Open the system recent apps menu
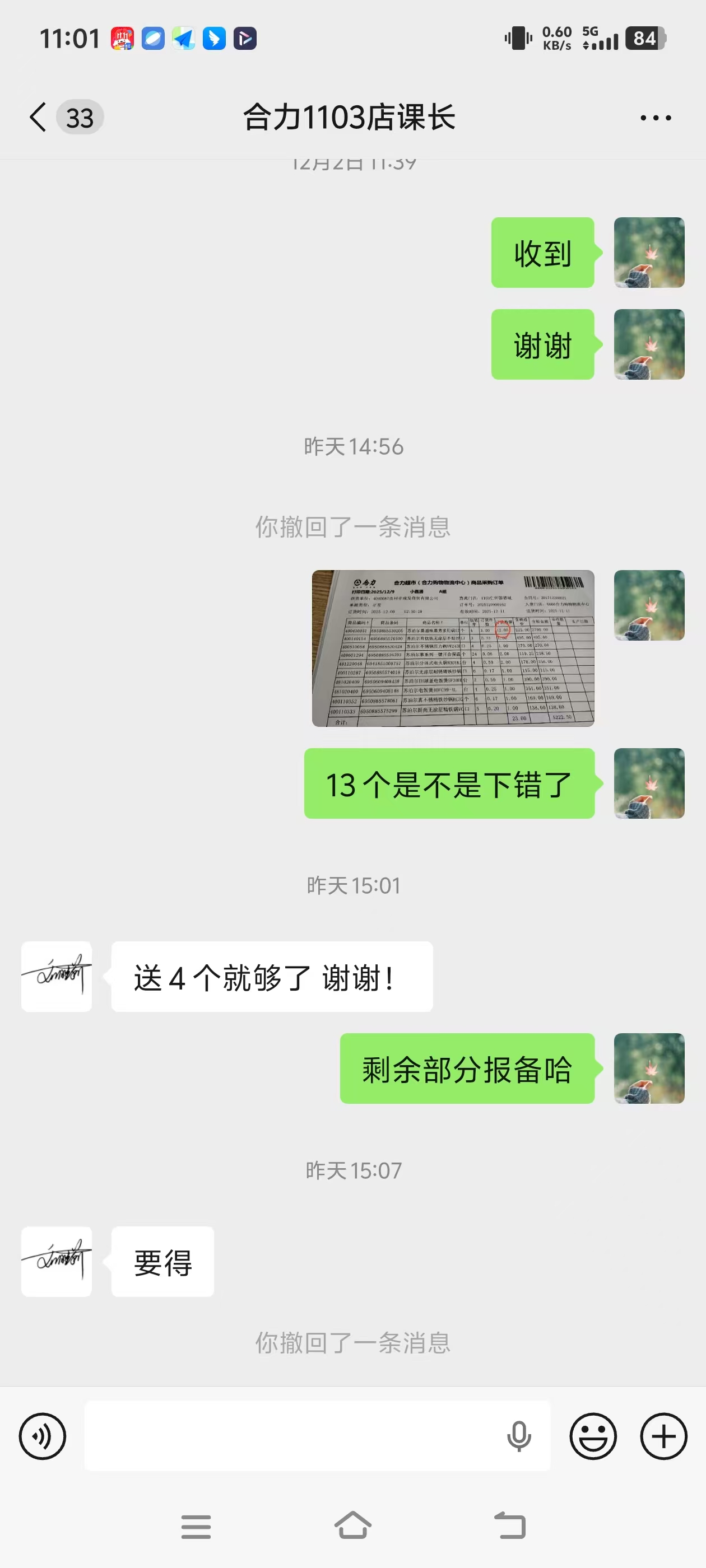Screen dimensions: 706x1568 (196, 1527)
